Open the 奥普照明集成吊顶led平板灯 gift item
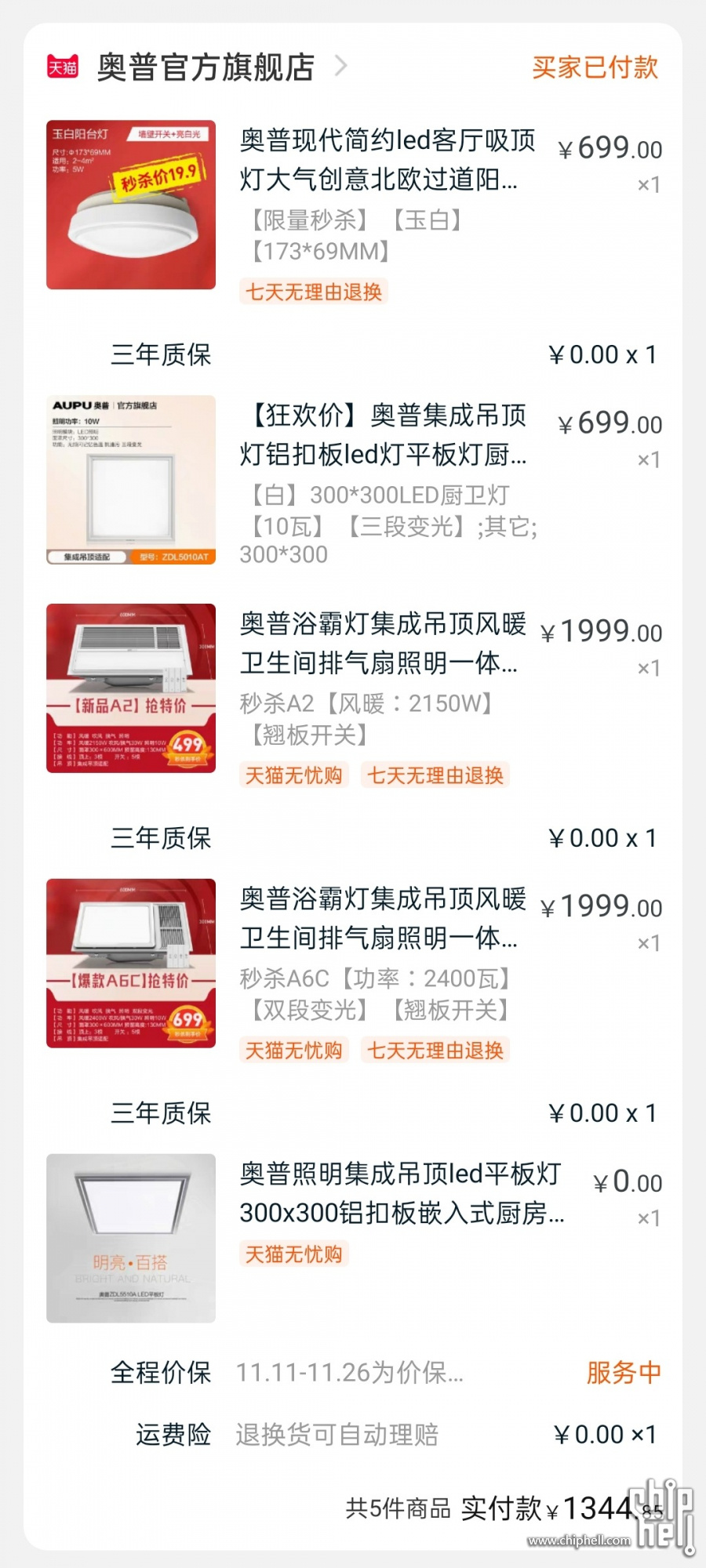 (x=355, y=1238)
